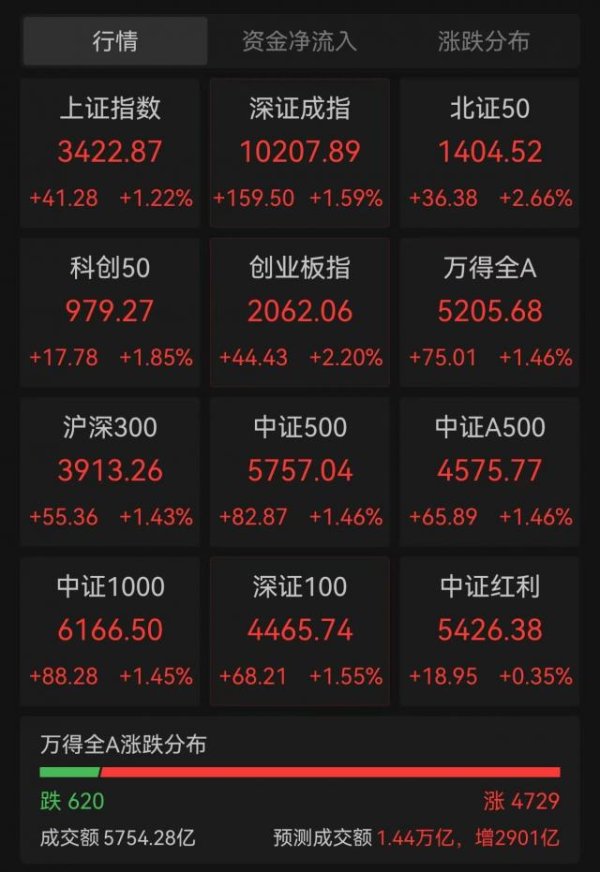View the 中证红利 index details
600x872 pixels.
click(x=490, y=630)
